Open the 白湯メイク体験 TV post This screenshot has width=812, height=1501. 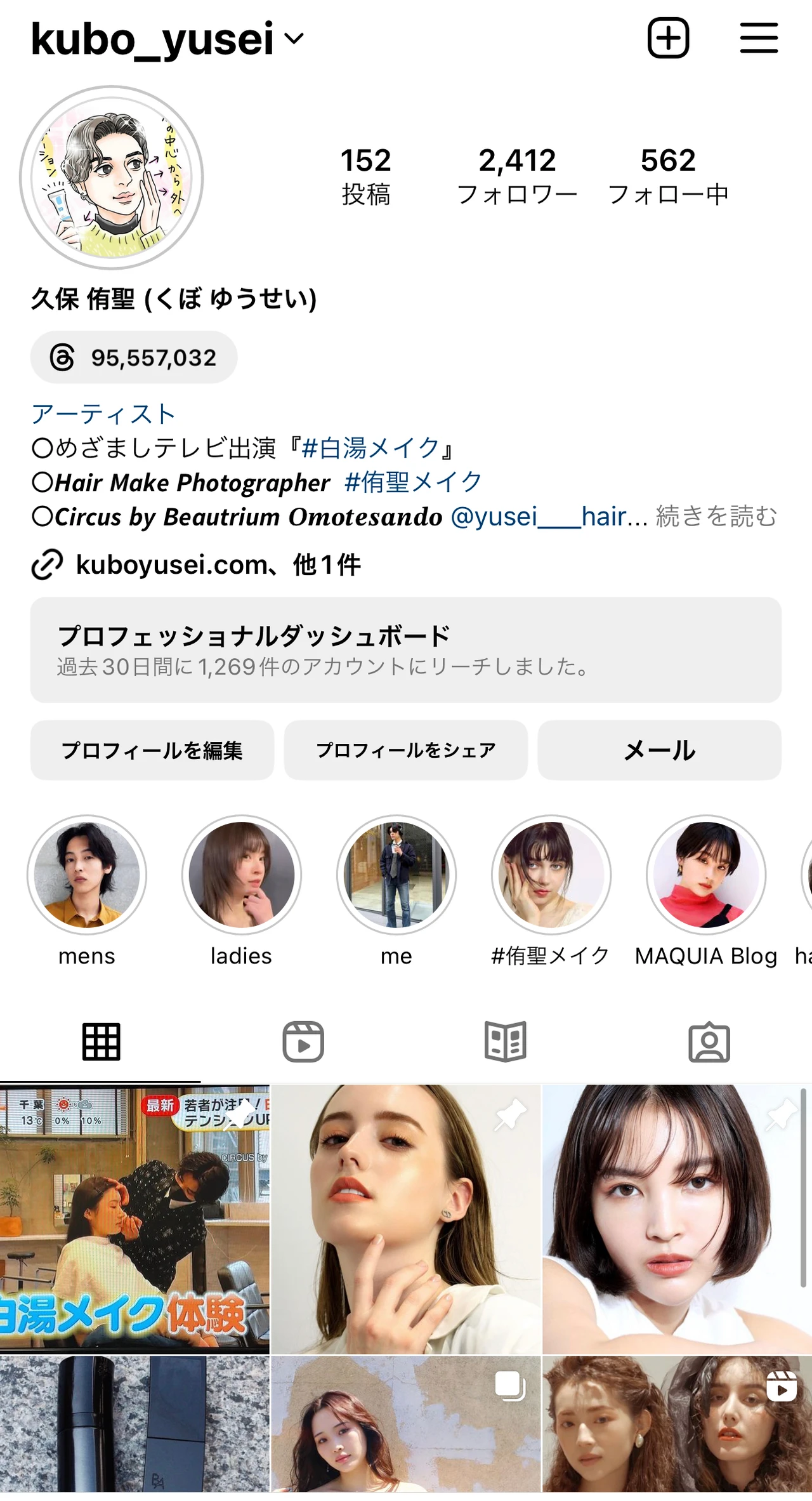134,1219
